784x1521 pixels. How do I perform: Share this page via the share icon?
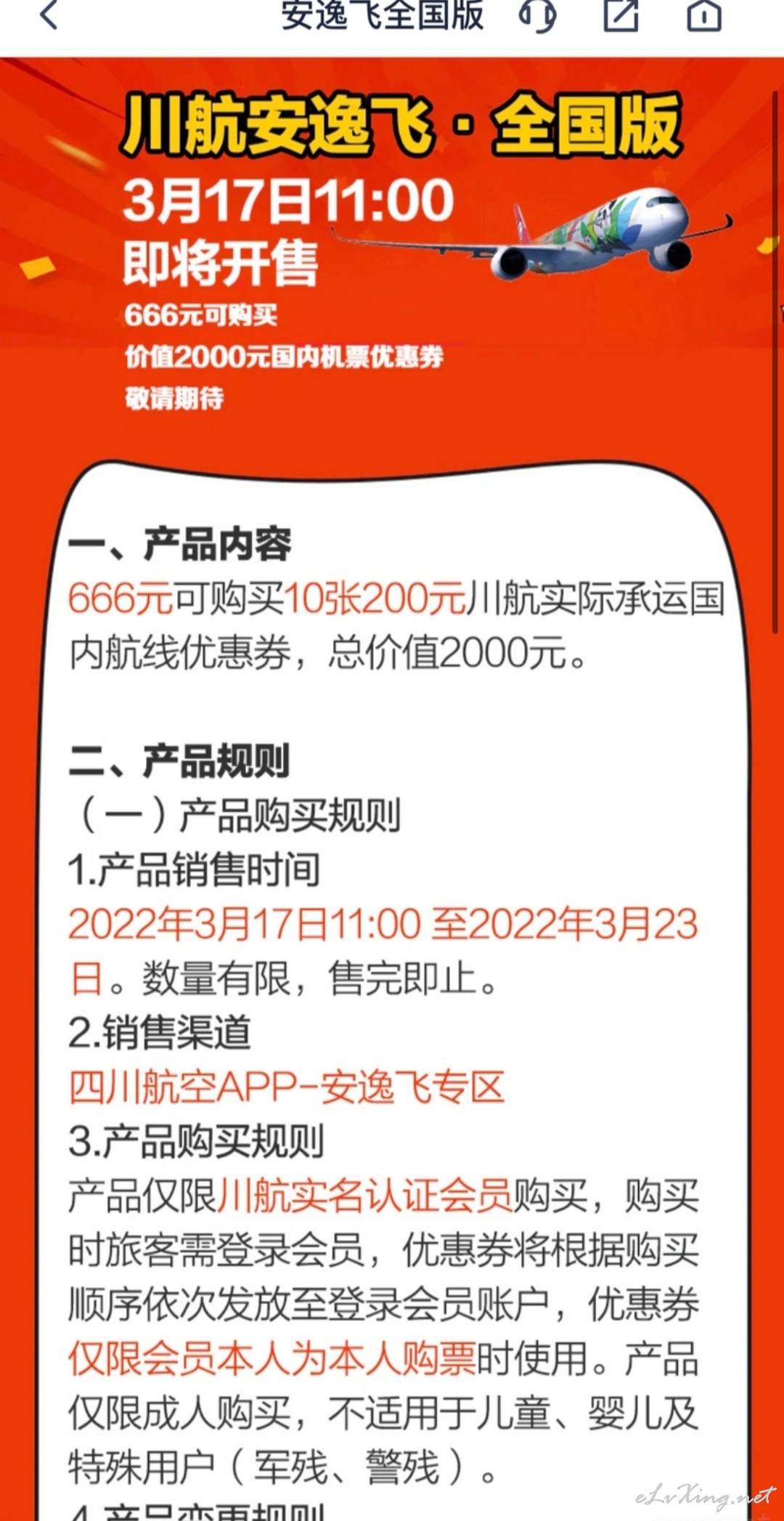[621, 15]
